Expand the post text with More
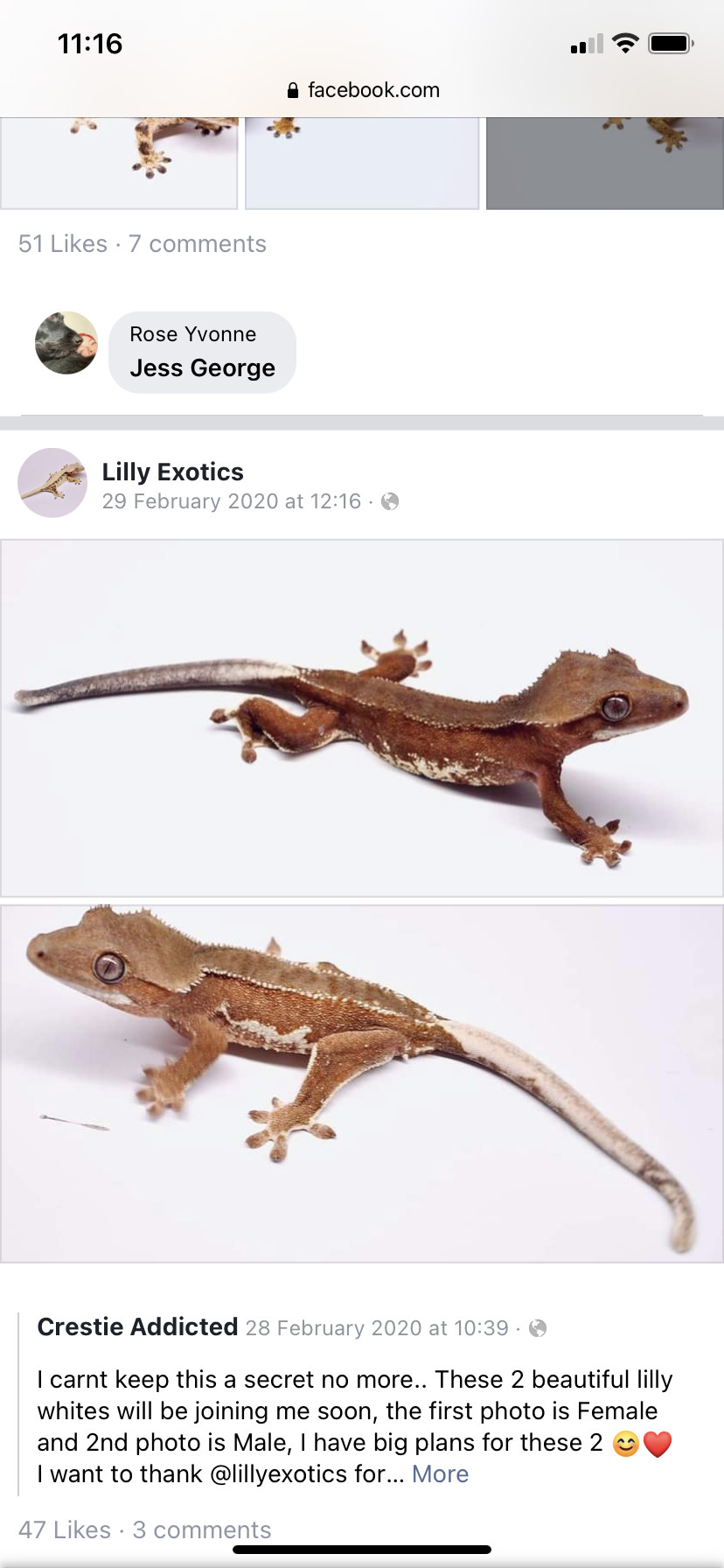The image size is (724, 1568). (x=440, y=1474)
